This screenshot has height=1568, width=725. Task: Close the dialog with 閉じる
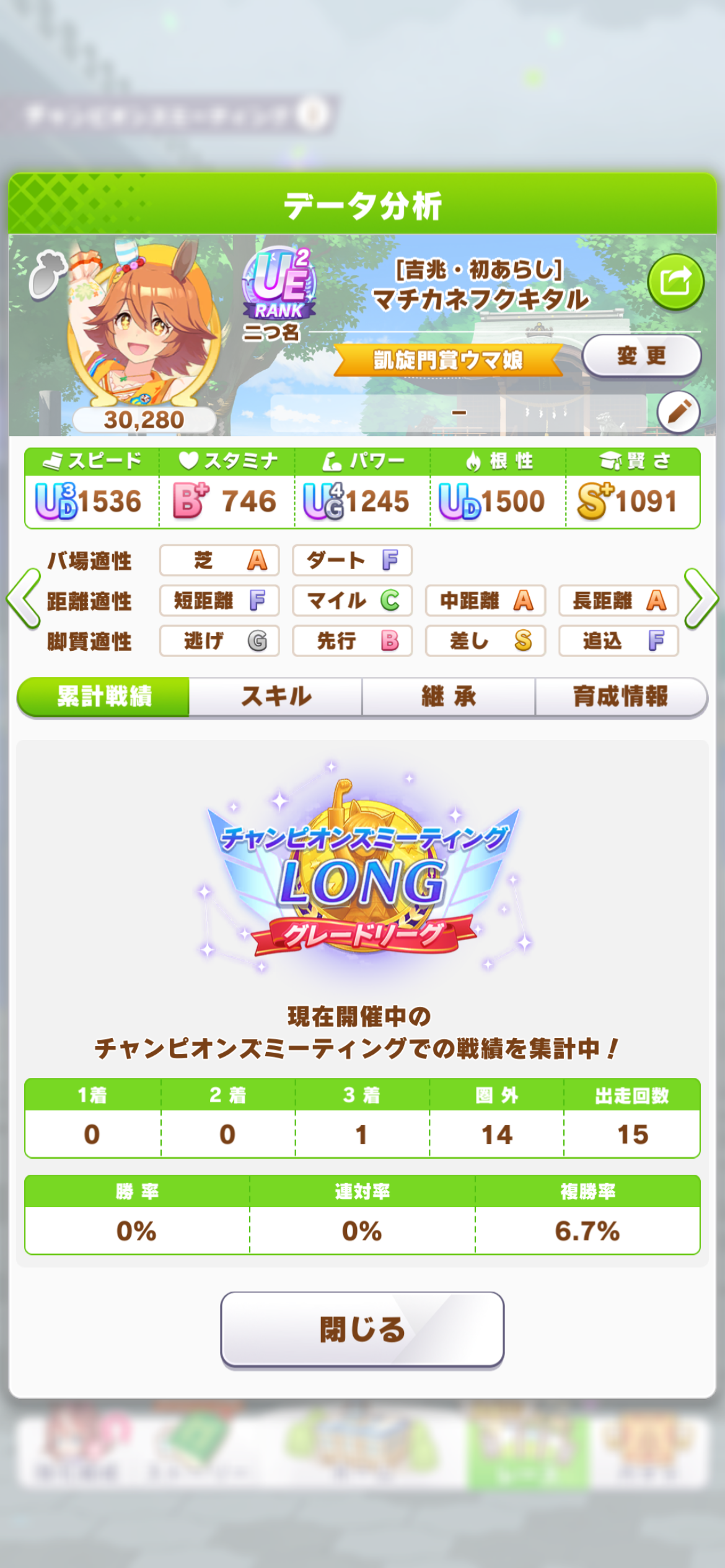(x=362, y=1330)
